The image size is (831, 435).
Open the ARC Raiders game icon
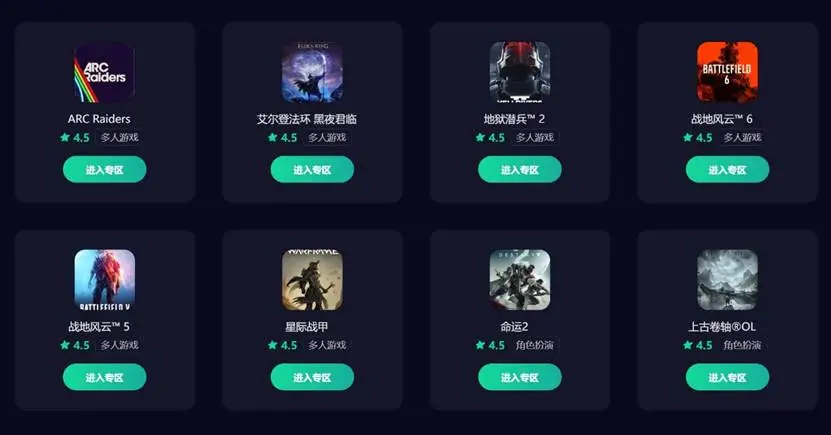pyautogui.click(x=104, y=72)
